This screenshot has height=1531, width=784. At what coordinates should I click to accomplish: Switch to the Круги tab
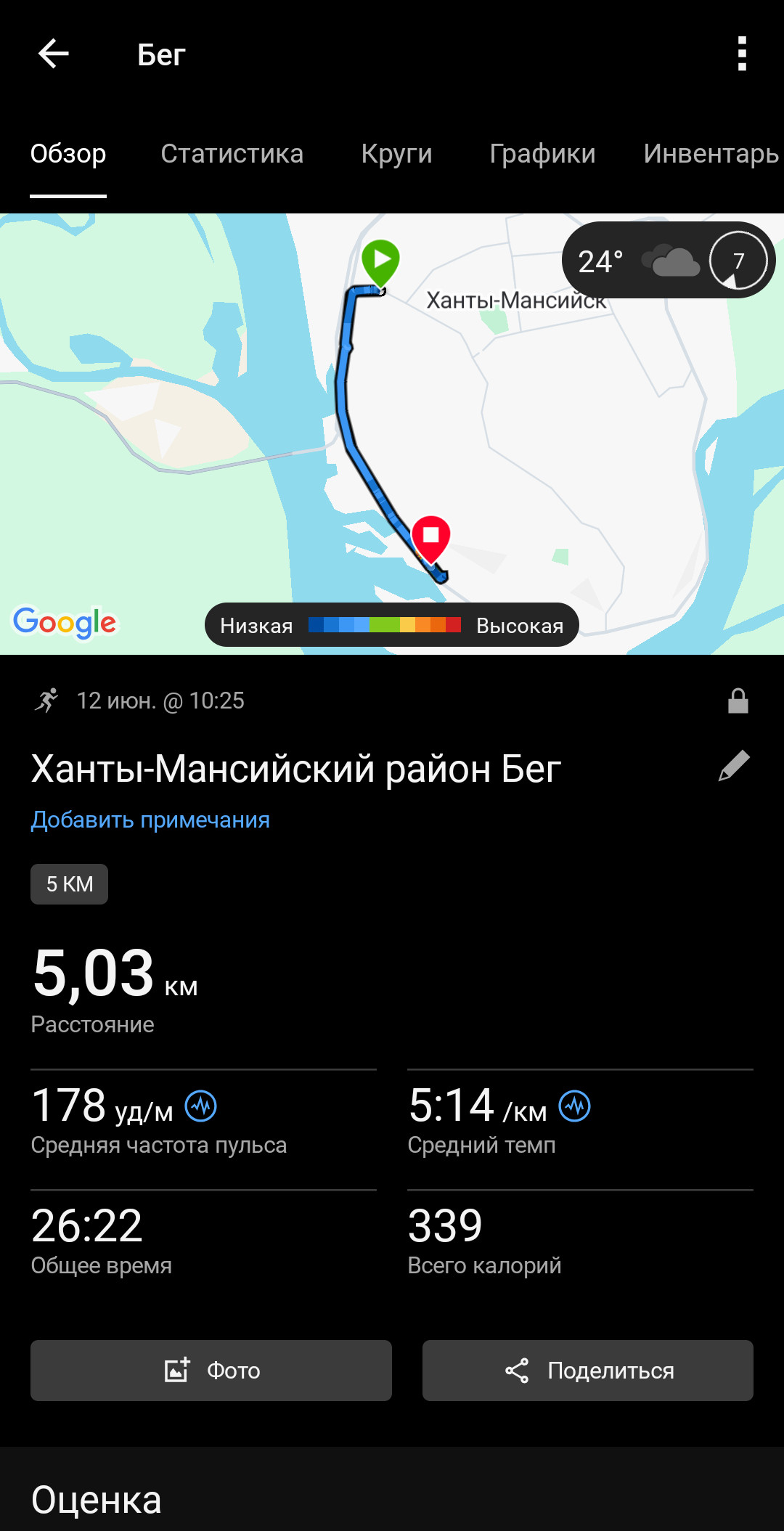396,154
